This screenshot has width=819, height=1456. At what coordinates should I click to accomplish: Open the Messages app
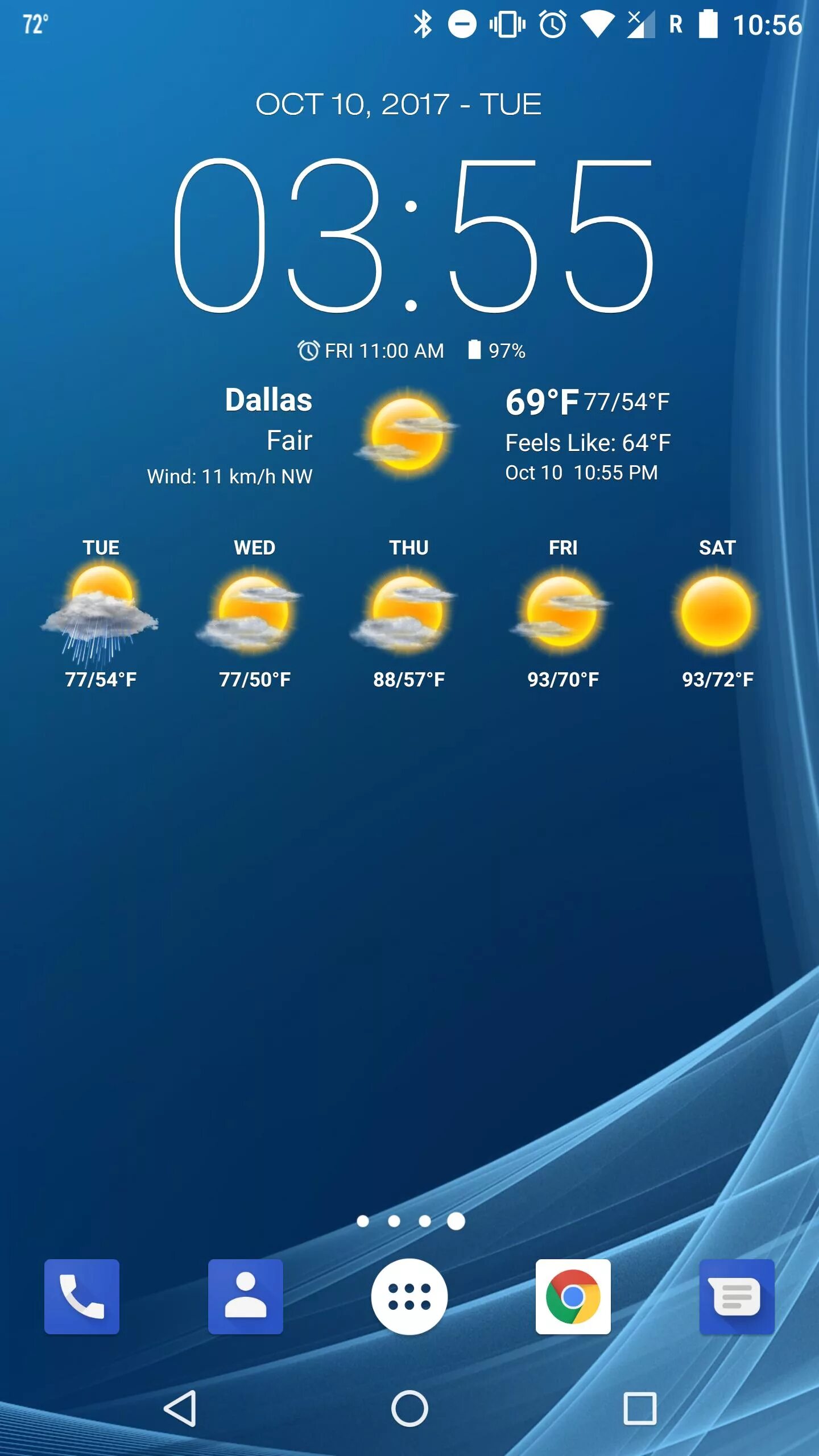pos(737,1297)
